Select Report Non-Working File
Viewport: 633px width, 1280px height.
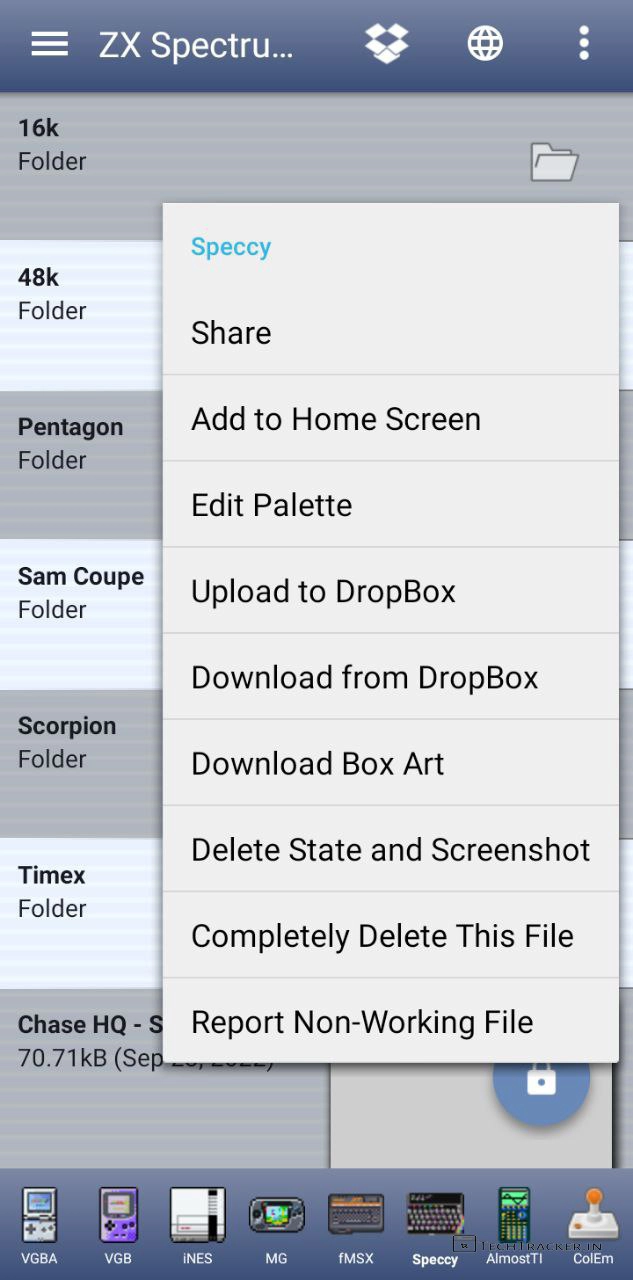coord(390,1022)
